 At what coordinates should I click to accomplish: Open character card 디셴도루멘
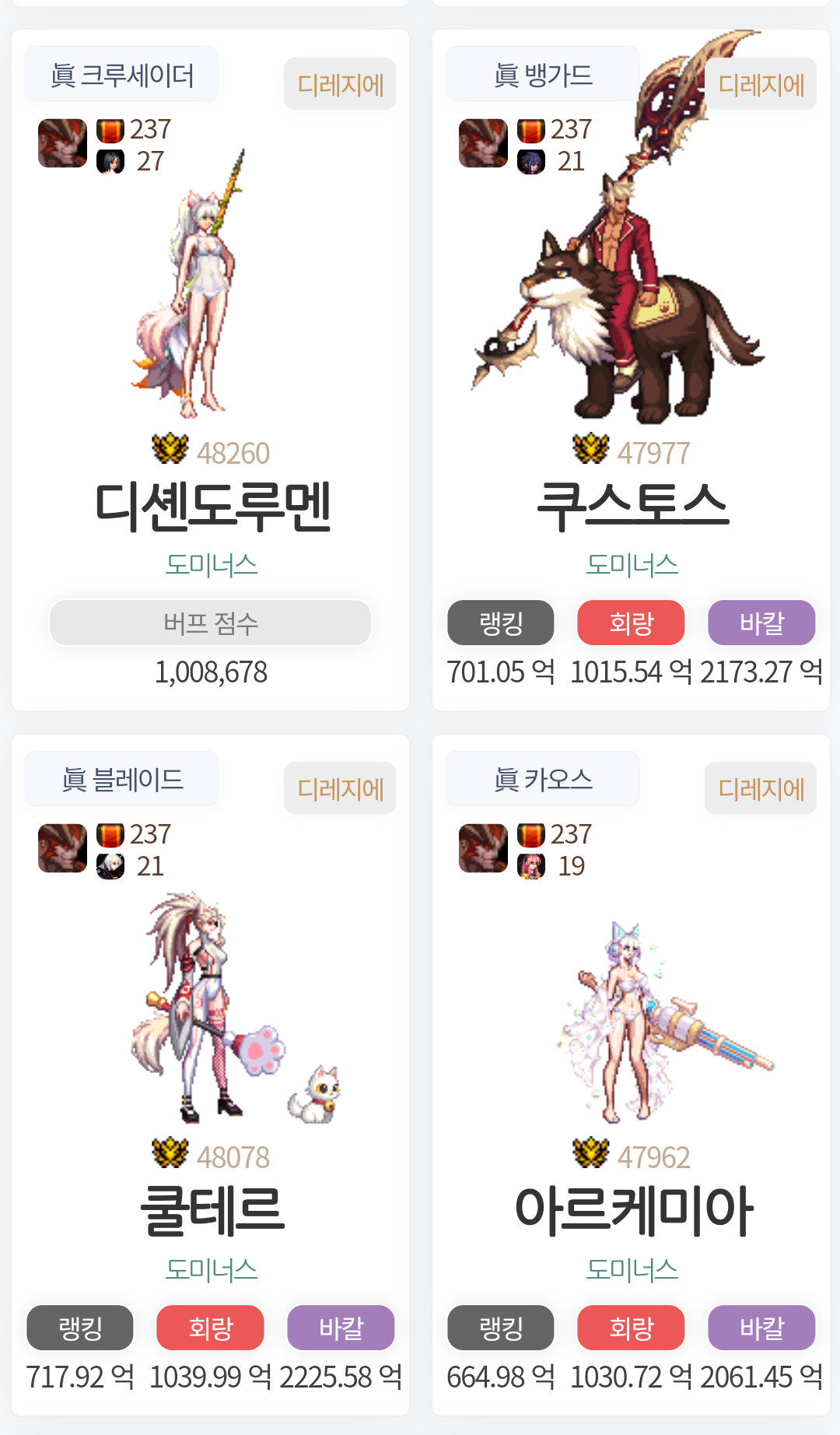tap(212, 507)
